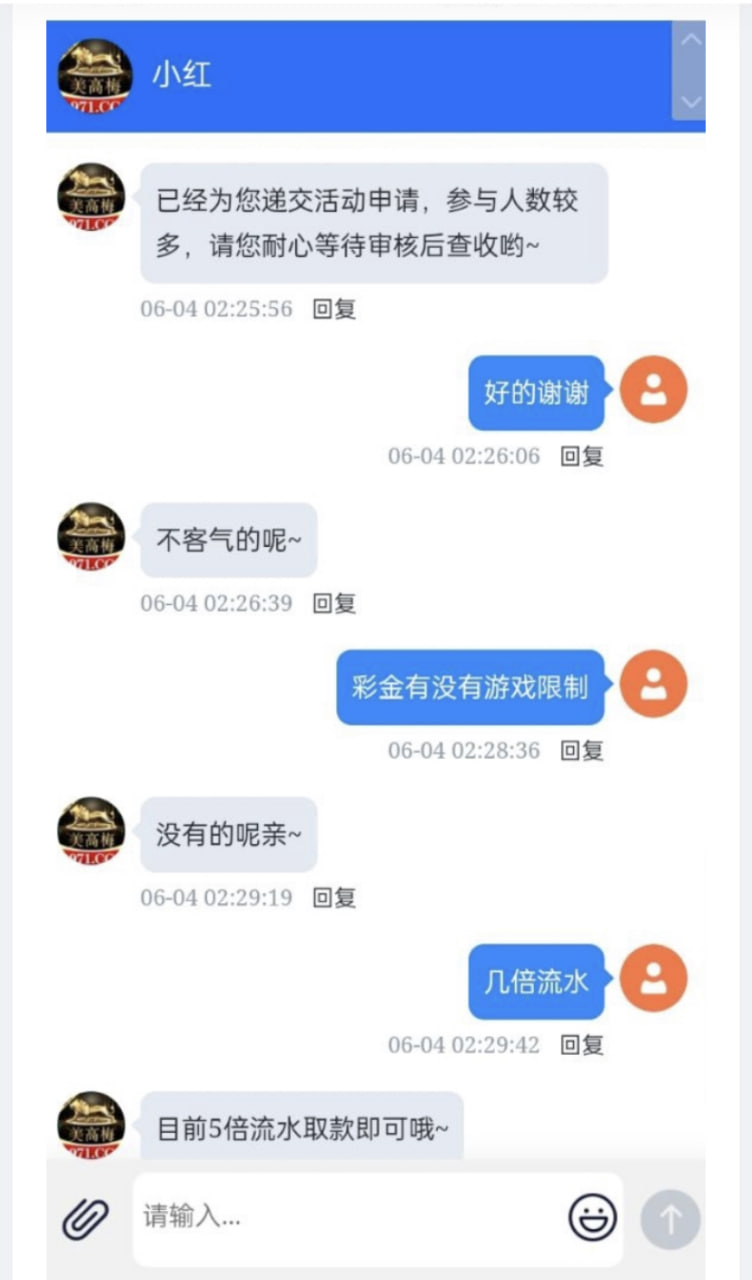Tap 回复 under 彩金有没有游戏限制
Image resolution: width=752 pixels, height=1280 pixels.
pos(581,750)
